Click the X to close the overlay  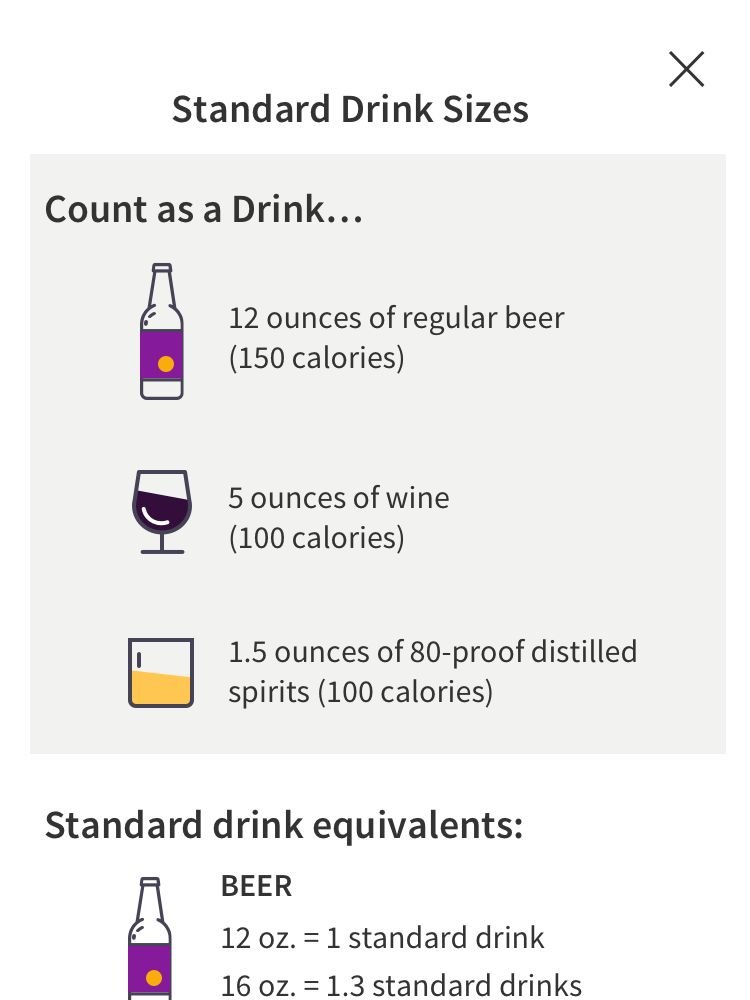tap(687, 69)
